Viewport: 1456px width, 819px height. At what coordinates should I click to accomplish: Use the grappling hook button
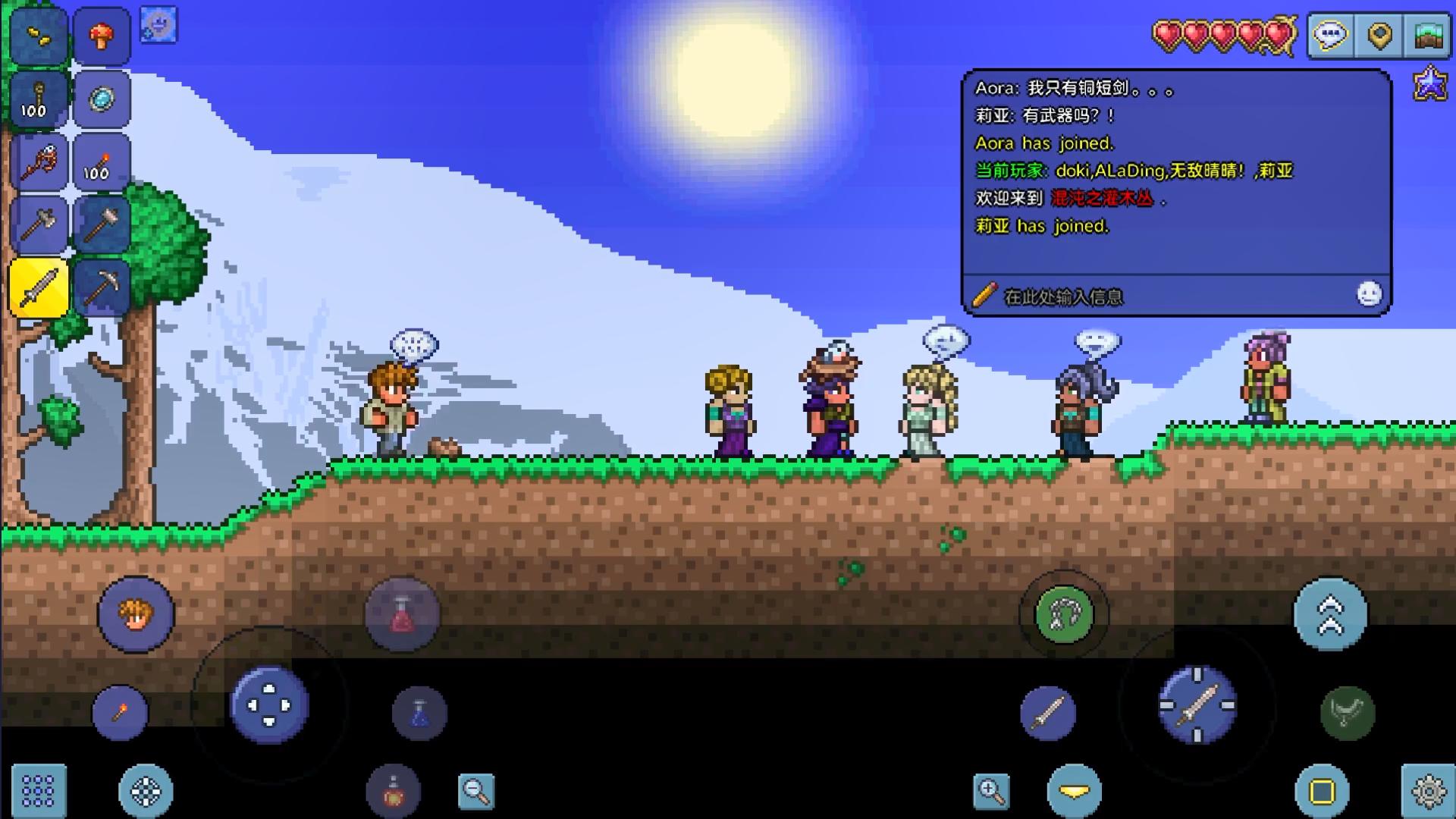click(x=1063, y=614)
